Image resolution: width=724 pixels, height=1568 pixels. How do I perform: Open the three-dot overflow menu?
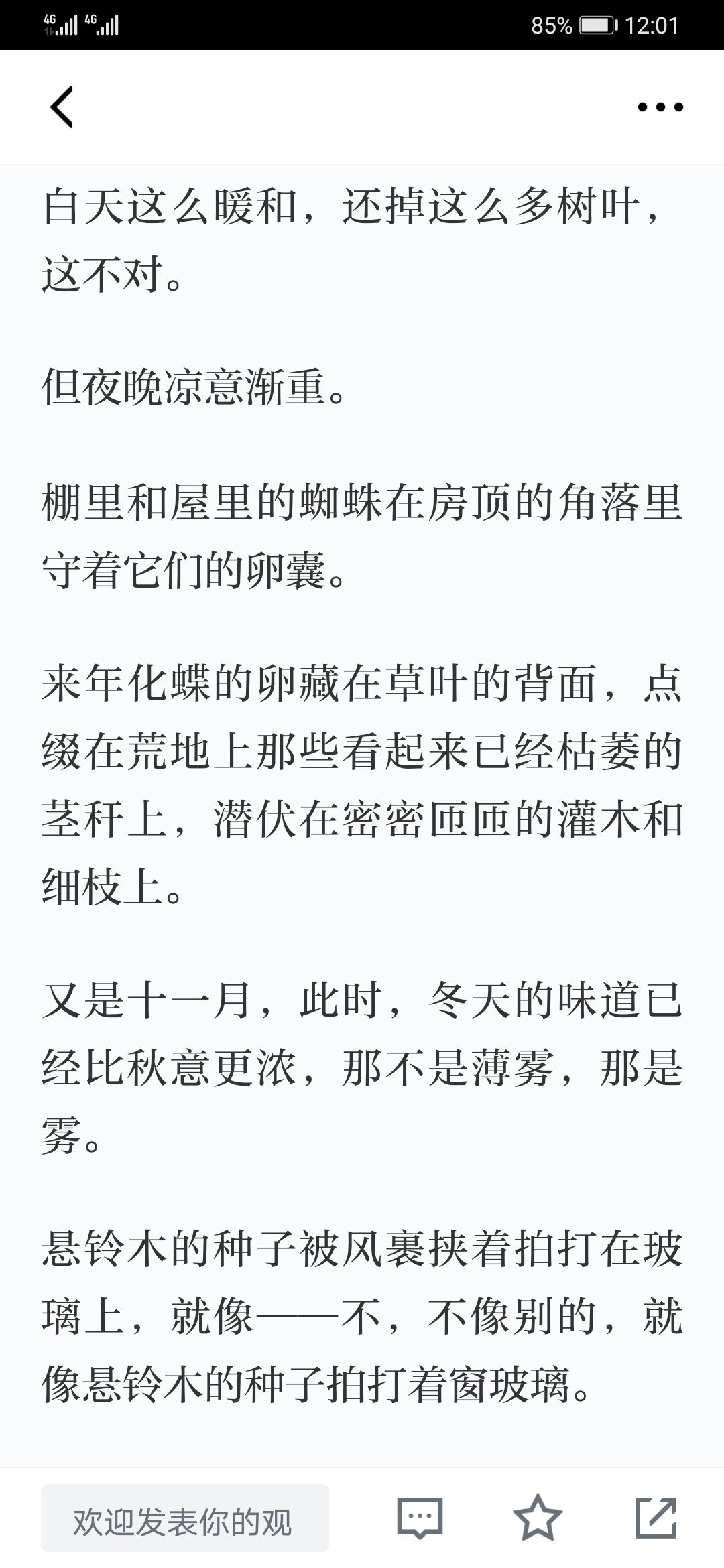660,107
